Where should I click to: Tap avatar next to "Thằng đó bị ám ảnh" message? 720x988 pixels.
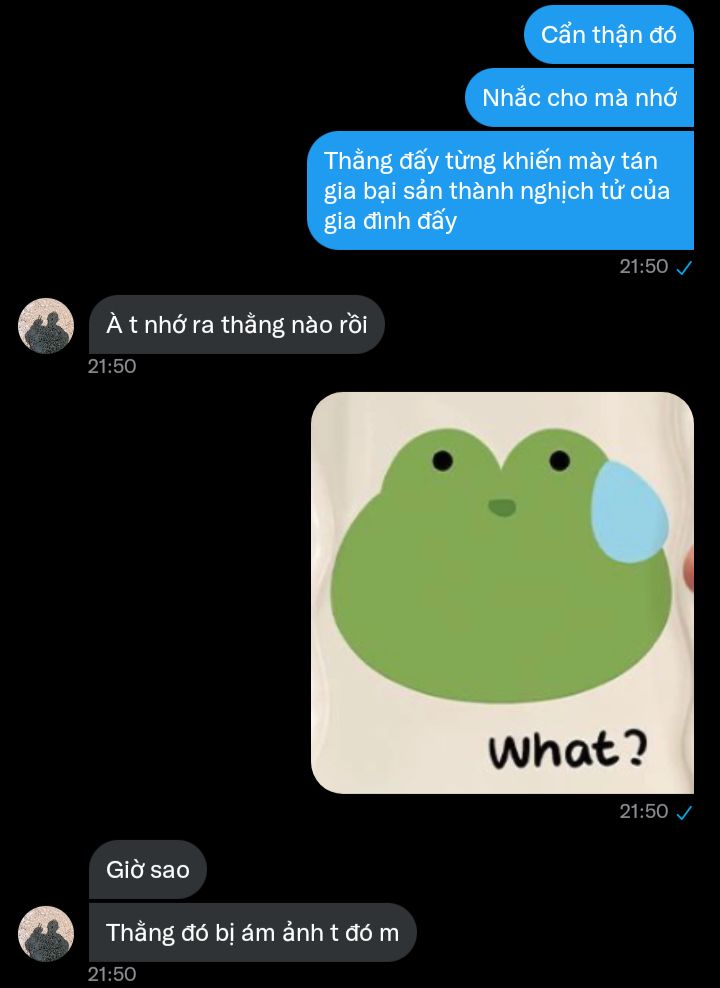pos(46,934)
